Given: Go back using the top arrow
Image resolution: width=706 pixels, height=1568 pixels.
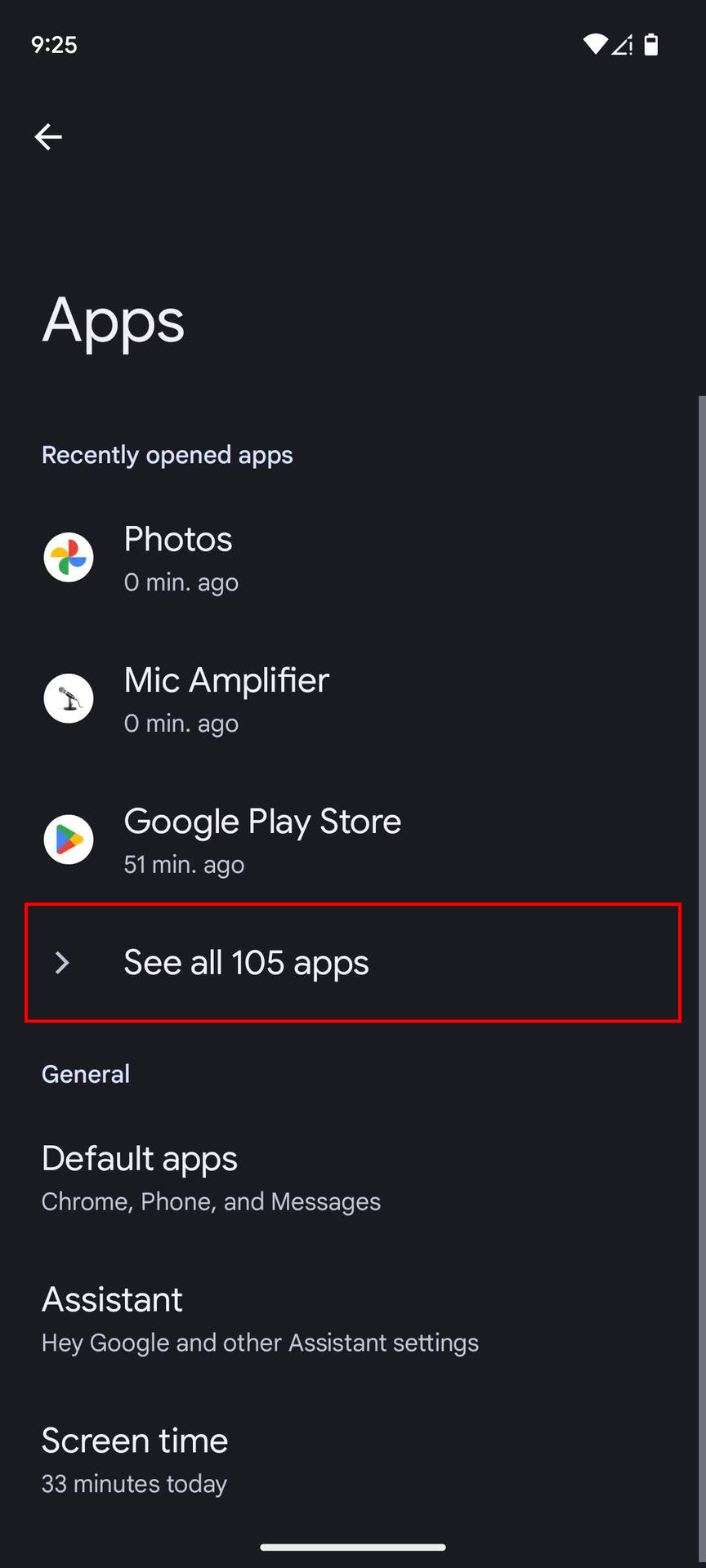Looking at the screenshot, I should point(48,136).
